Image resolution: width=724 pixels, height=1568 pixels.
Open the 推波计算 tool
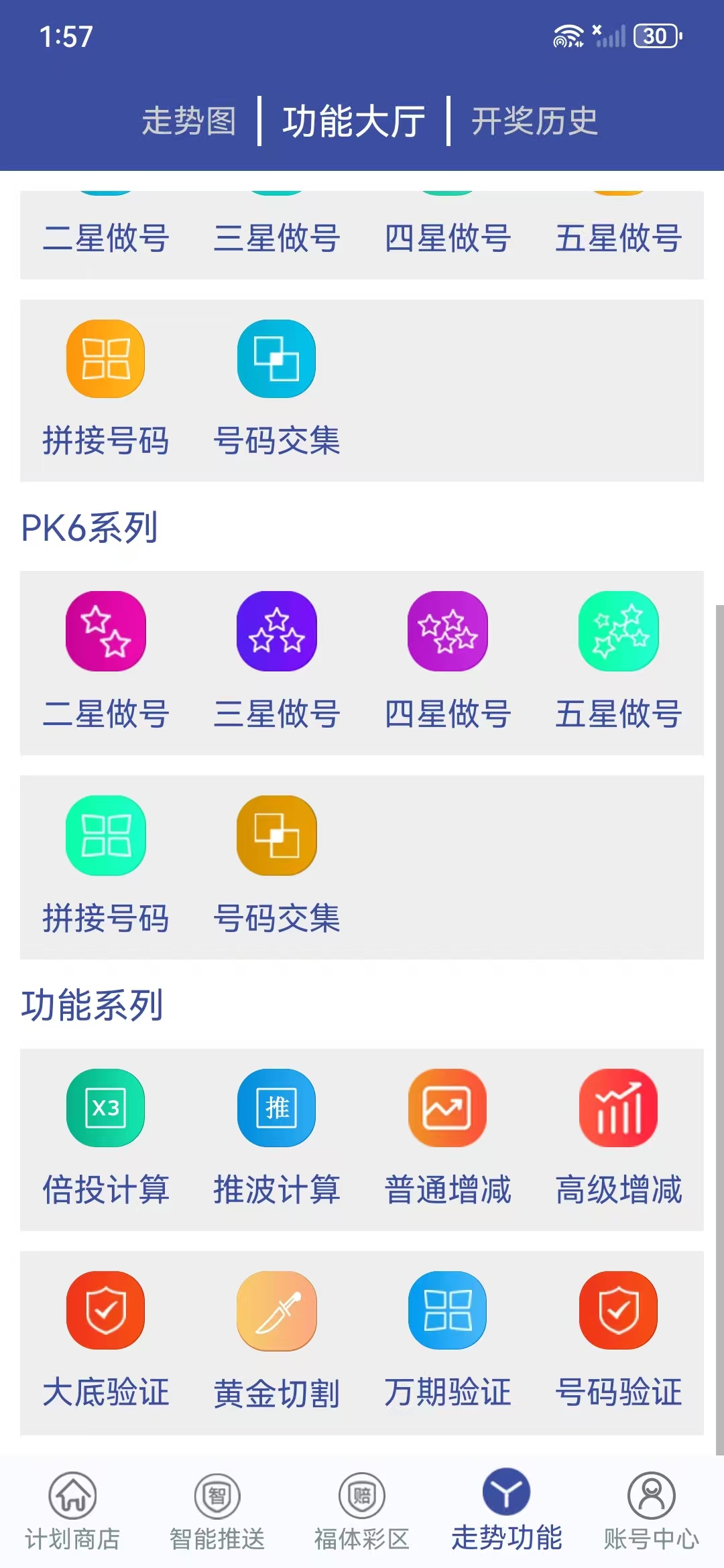[276, 1108]
